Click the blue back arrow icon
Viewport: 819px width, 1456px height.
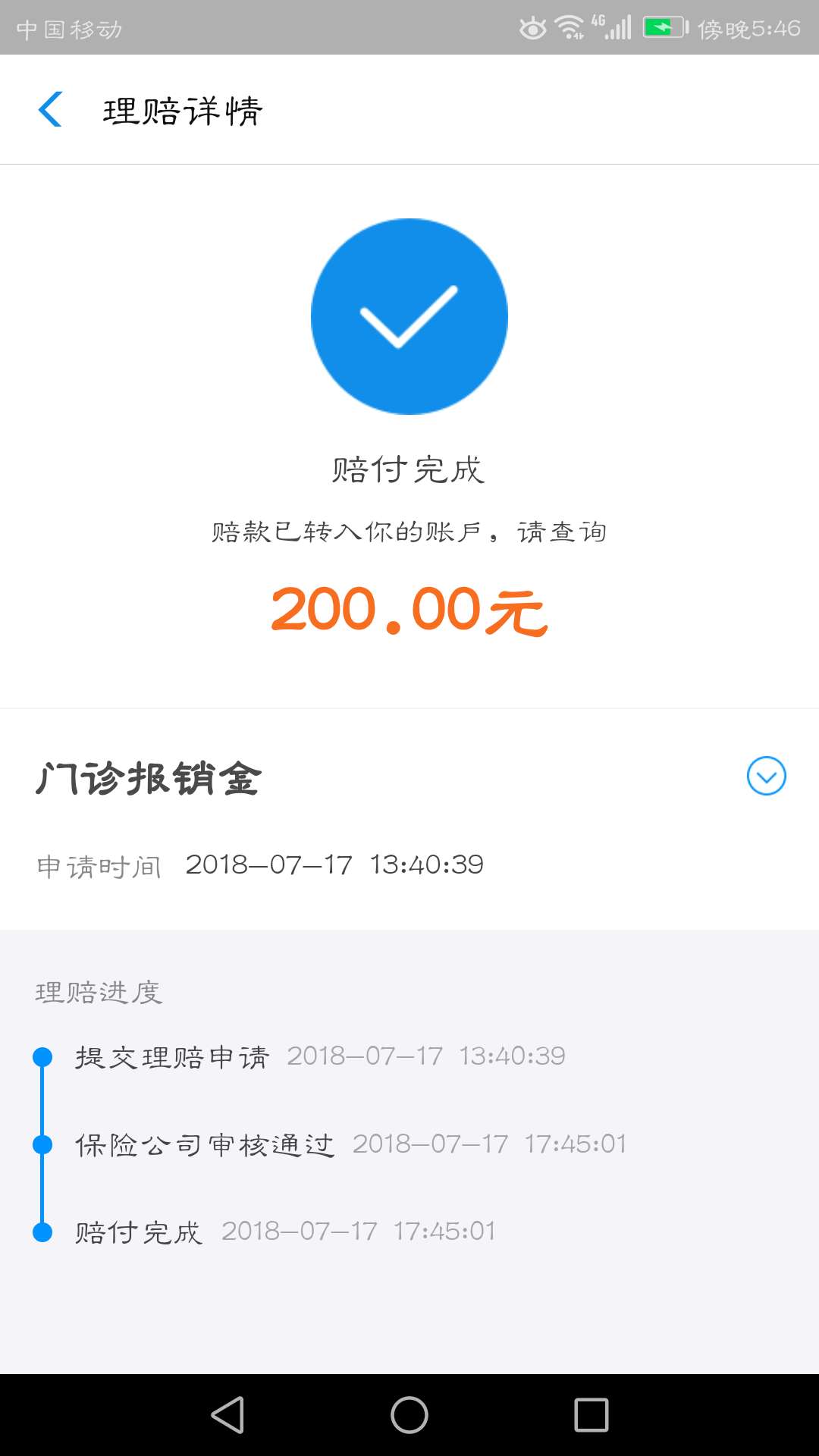point(50,110)
